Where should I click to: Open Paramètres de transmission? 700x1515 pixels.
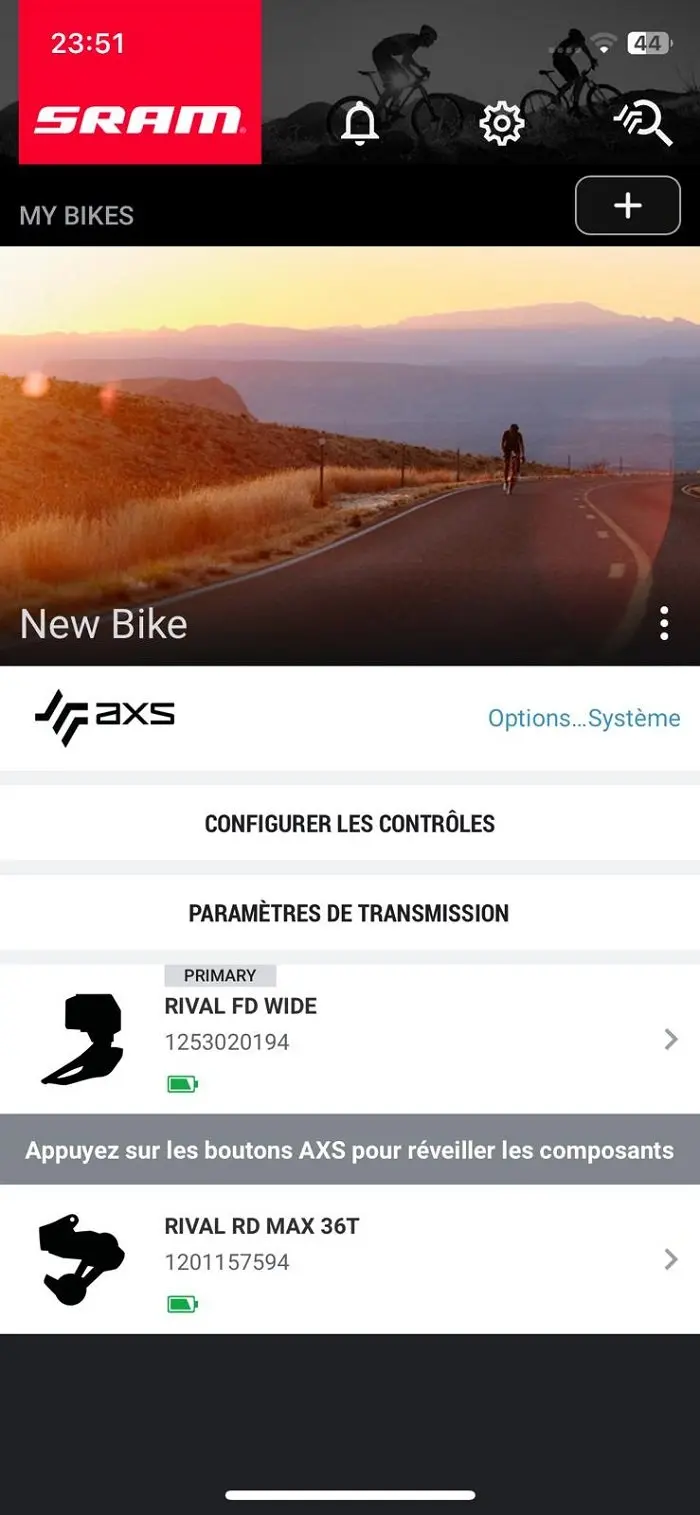coord(350,913)
